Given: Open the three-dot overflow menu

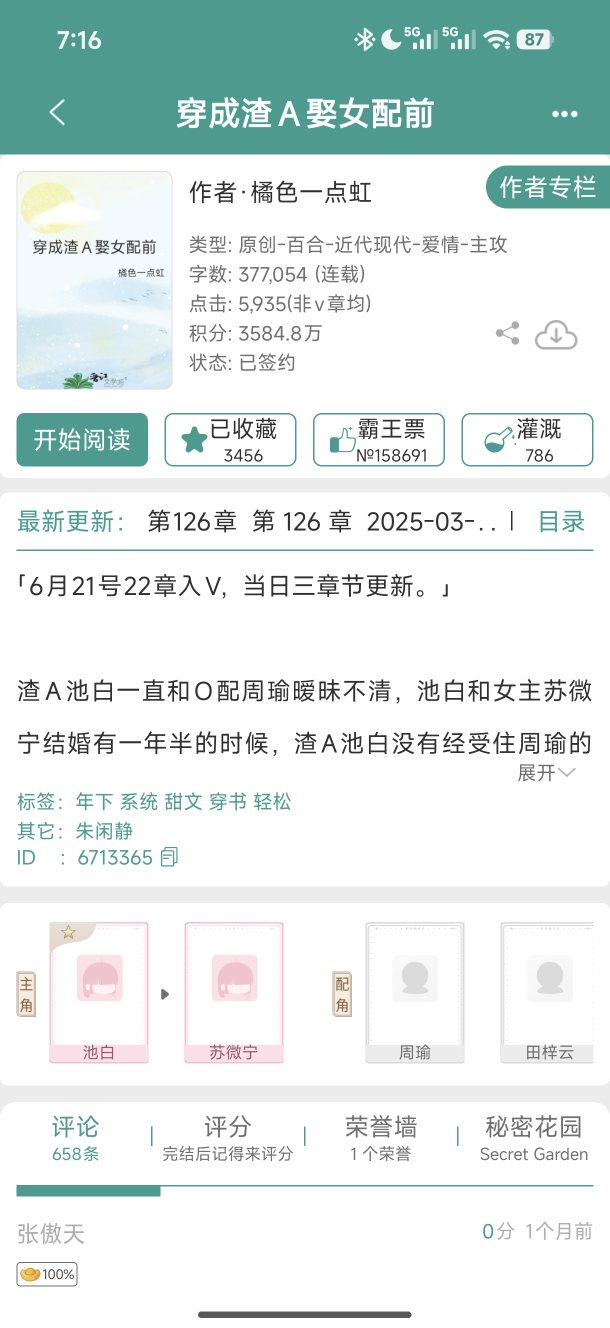Looking at the screenshot, I should tap(565, 114).
